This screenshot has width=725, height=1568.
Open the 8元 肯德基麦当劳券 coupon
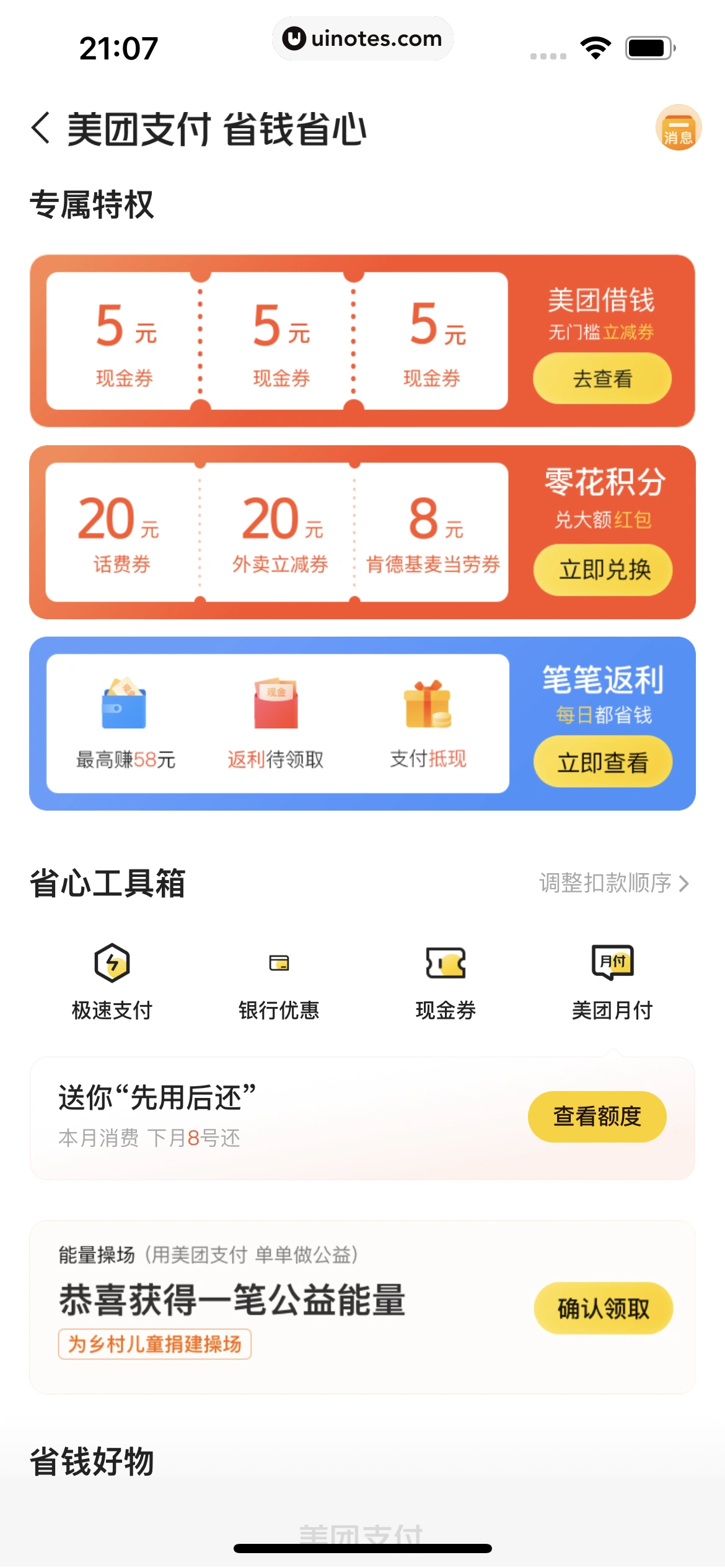tap(433, 532)
